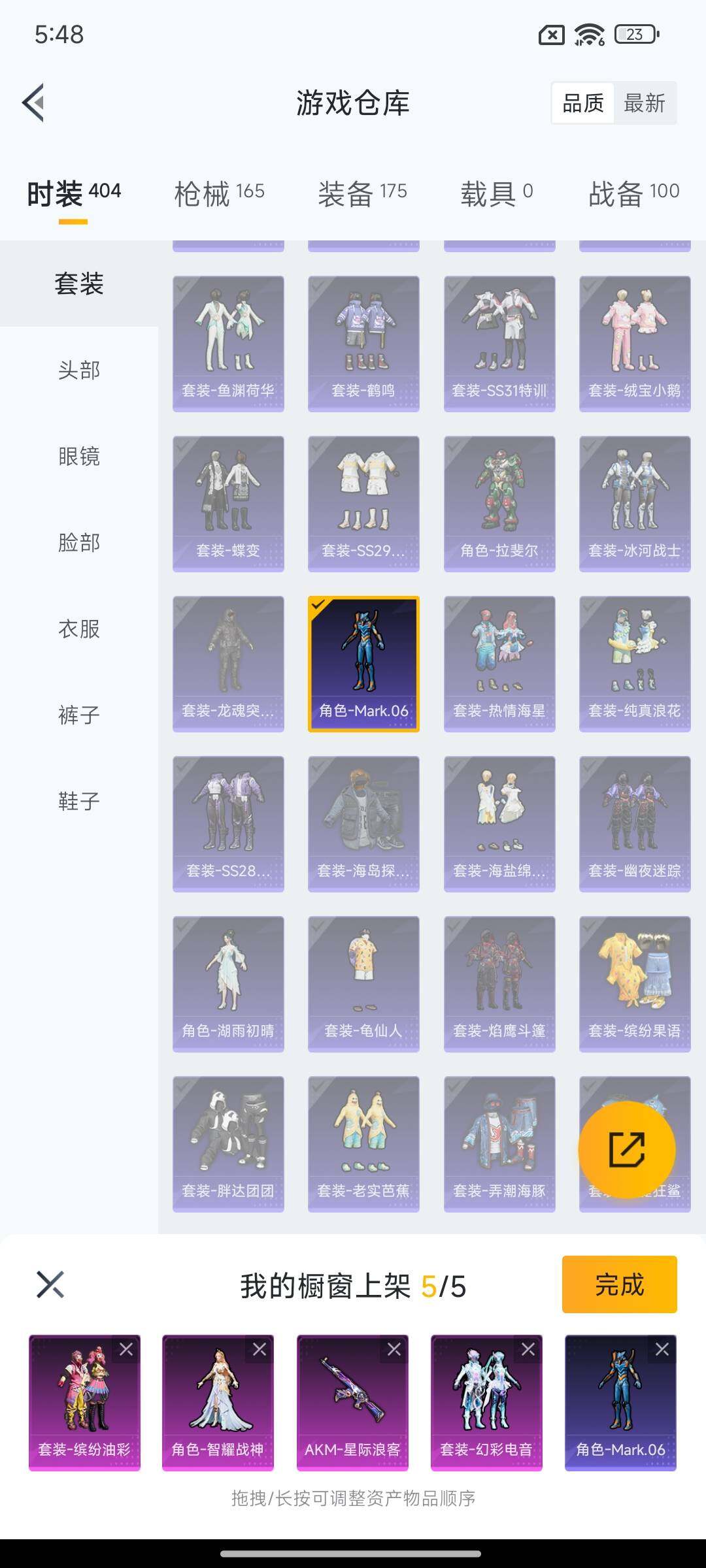Click the back arrow on 游戏仓库 page
The height and width of the screenshot is (1568, 706).
[x=34, y=103]
